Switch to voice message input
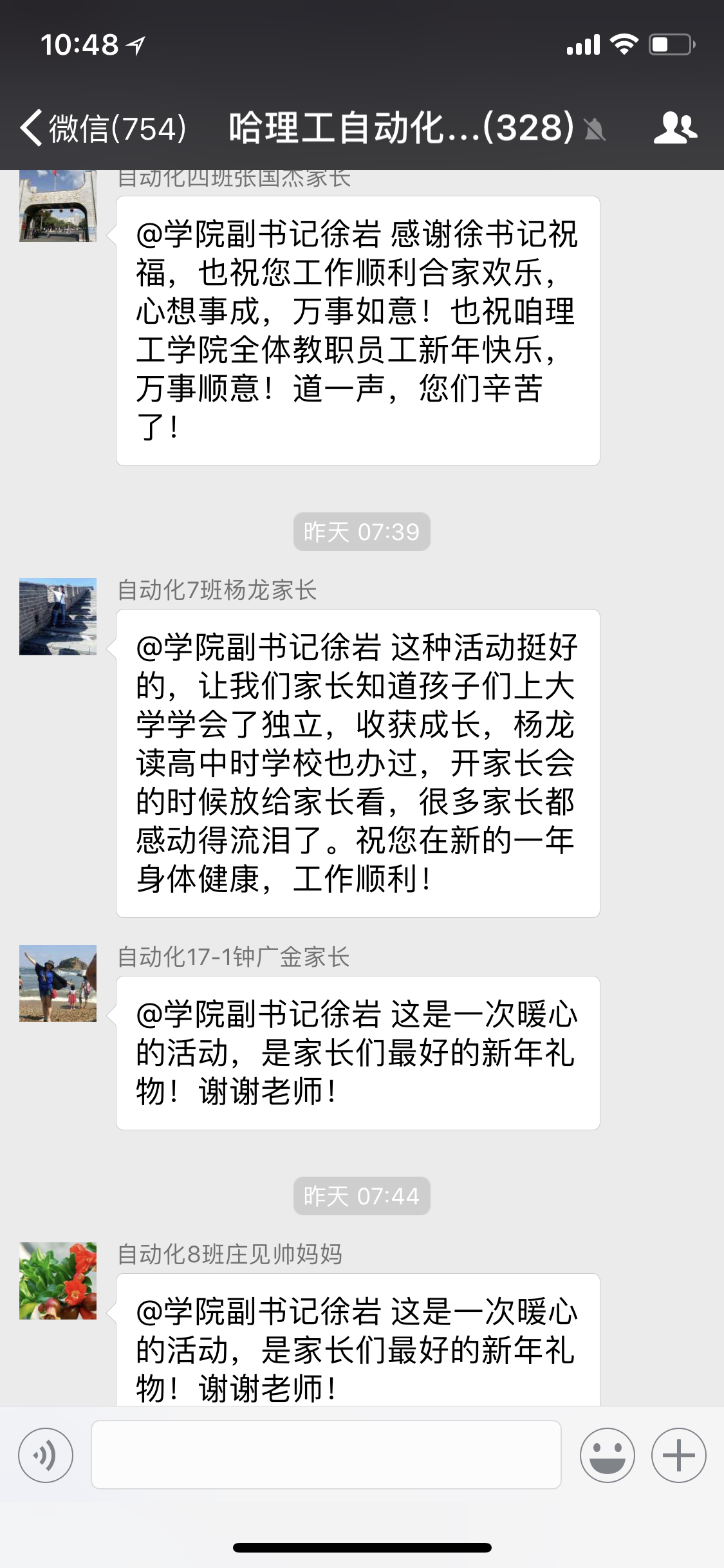The height and width of the screenshot is (1568, 724). click(46, 1455)
